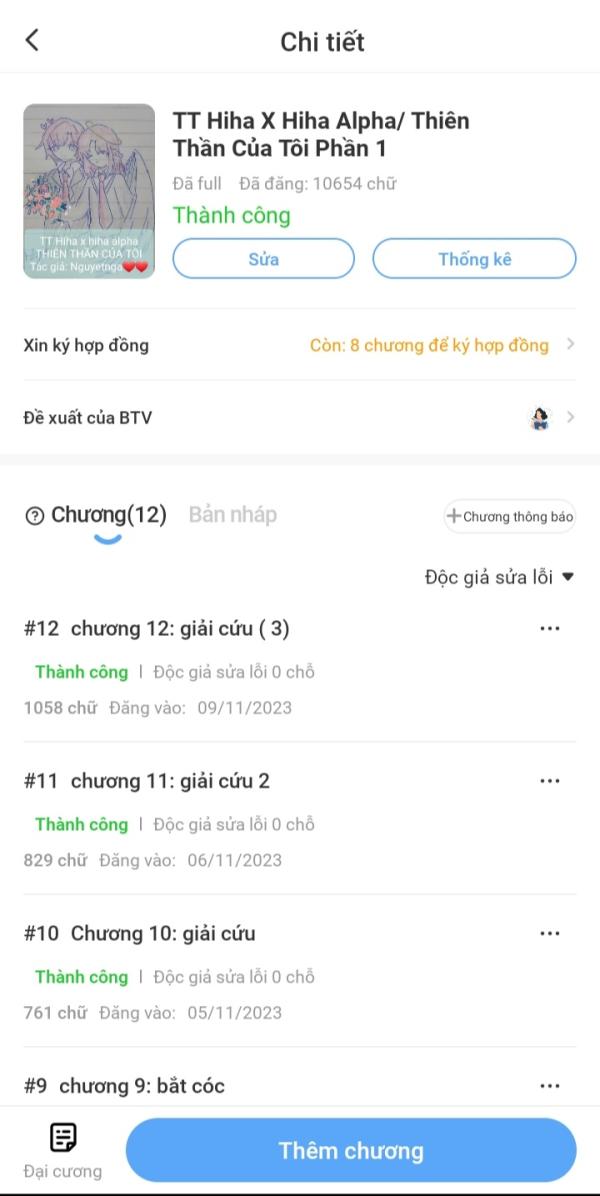Open chapter #11 giải cứu 2

click(170, 781)
